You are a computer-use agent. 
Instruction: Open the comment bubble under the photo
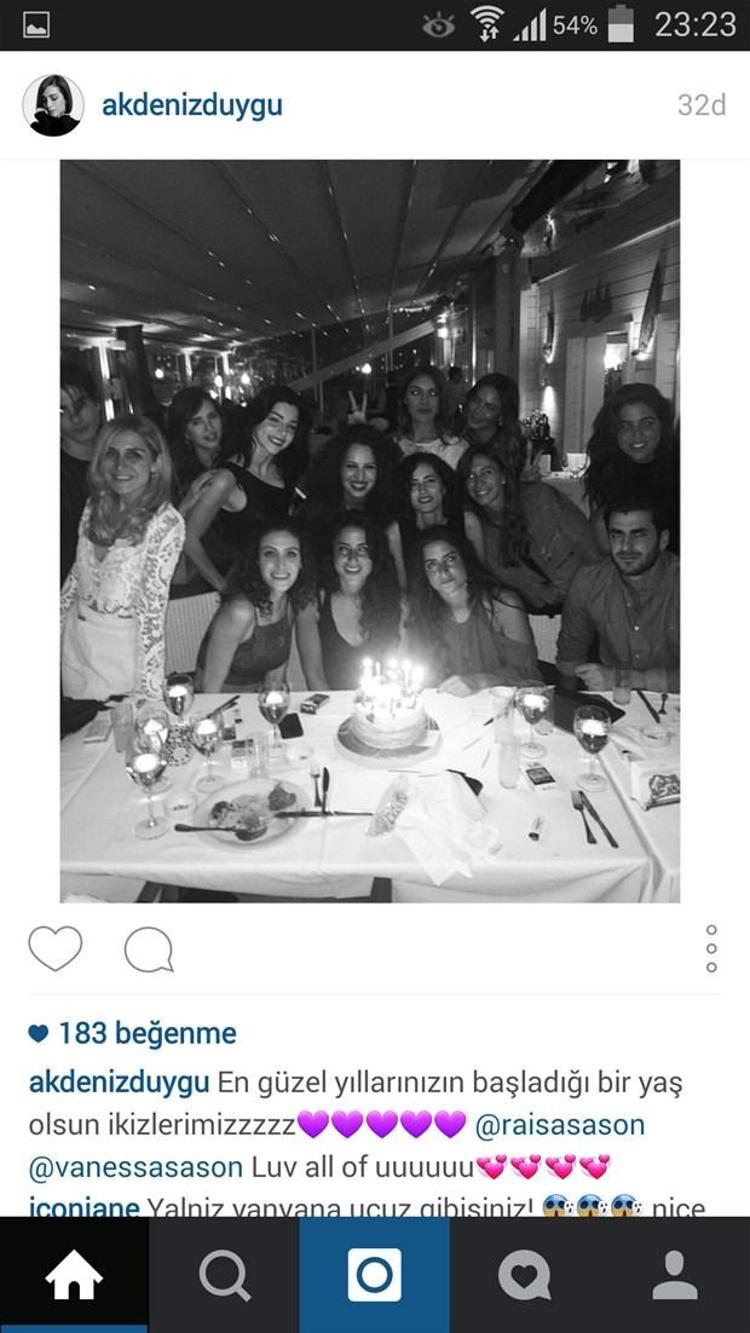148,949
